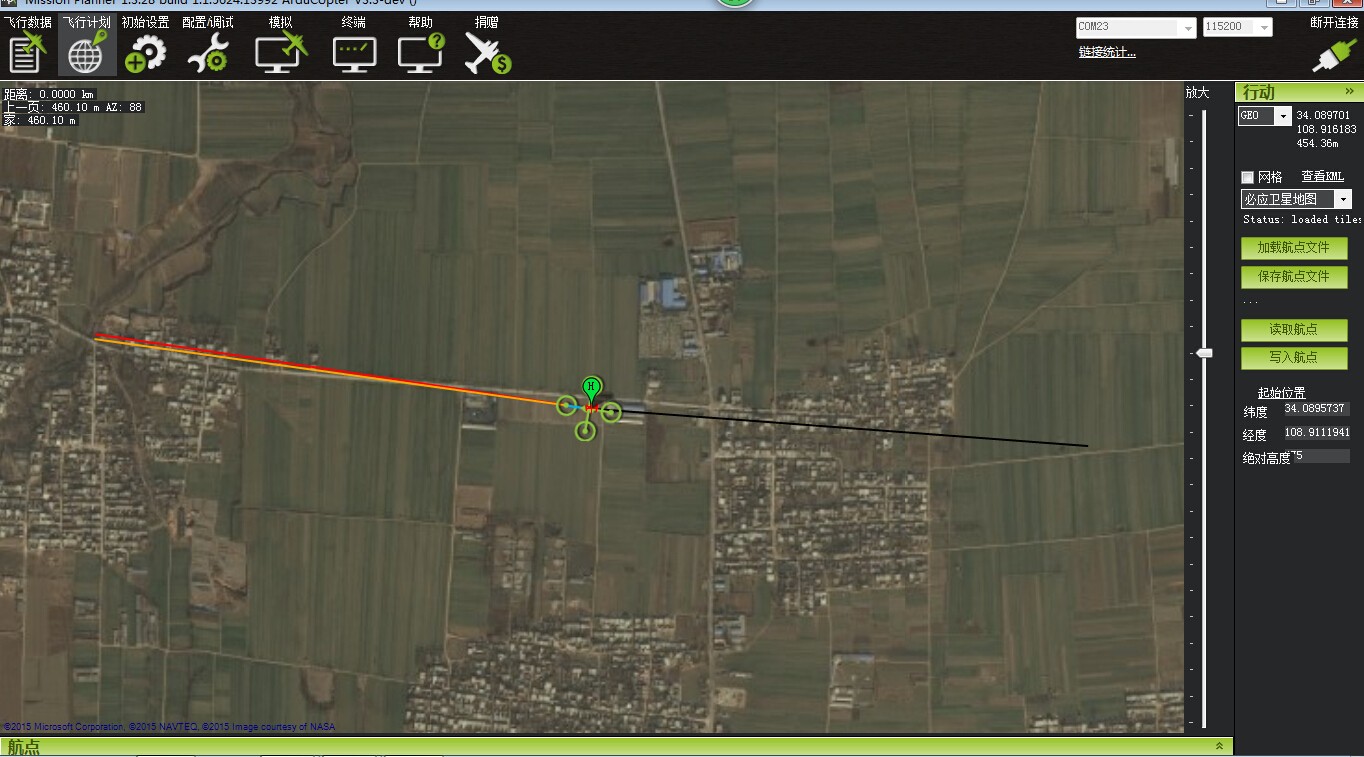The height and width of the screenshot is (757, 1364).
Task: Open the 终端 terminal screen
Action: pos(354,46)
